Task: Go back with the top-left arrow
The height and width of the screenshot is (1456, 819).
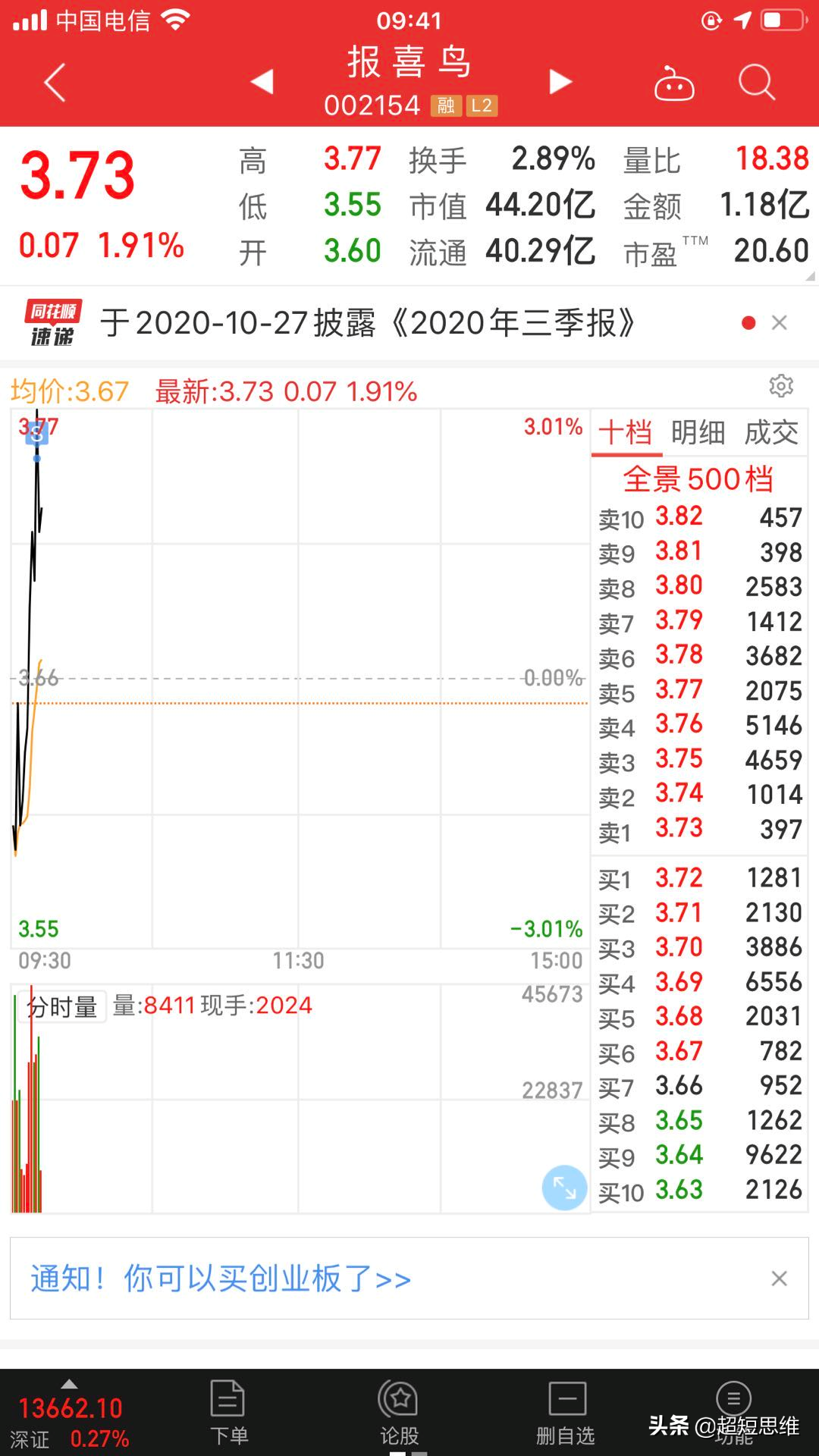Action: click(x=55, y=83)
